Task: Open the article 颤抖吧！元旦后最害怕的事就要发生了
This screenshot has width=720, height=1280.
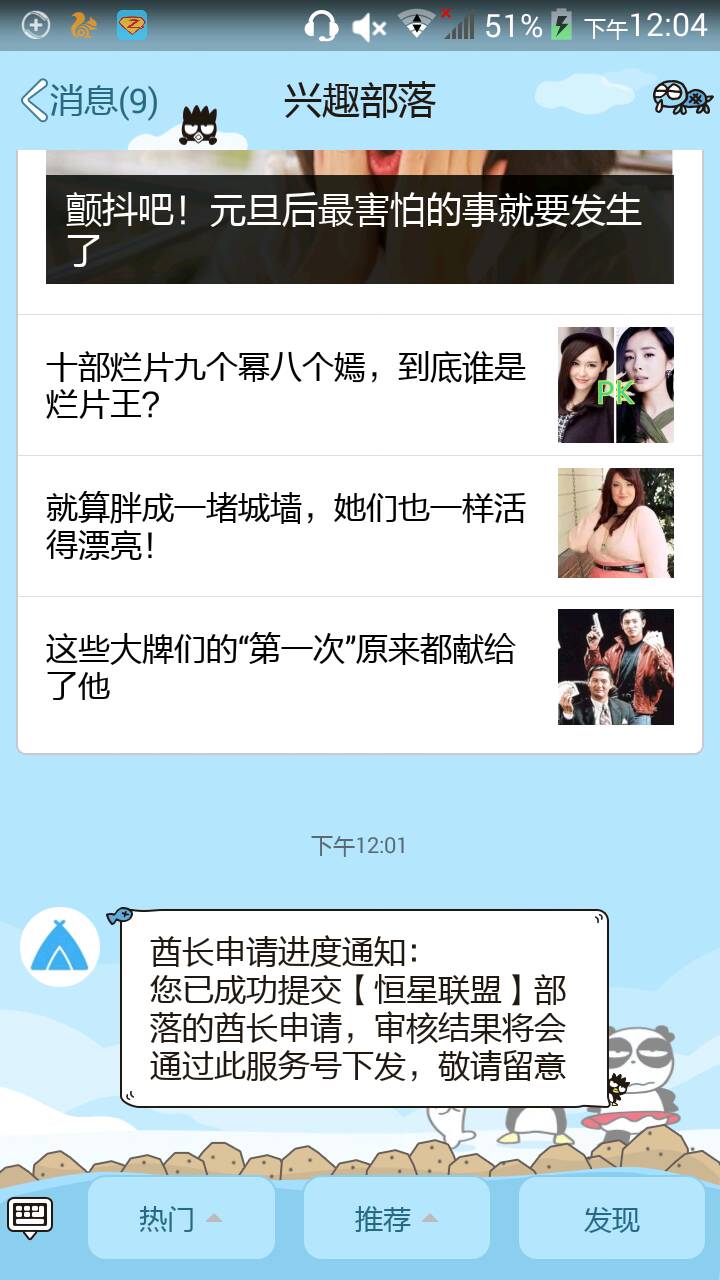Action: click(359, 228)
